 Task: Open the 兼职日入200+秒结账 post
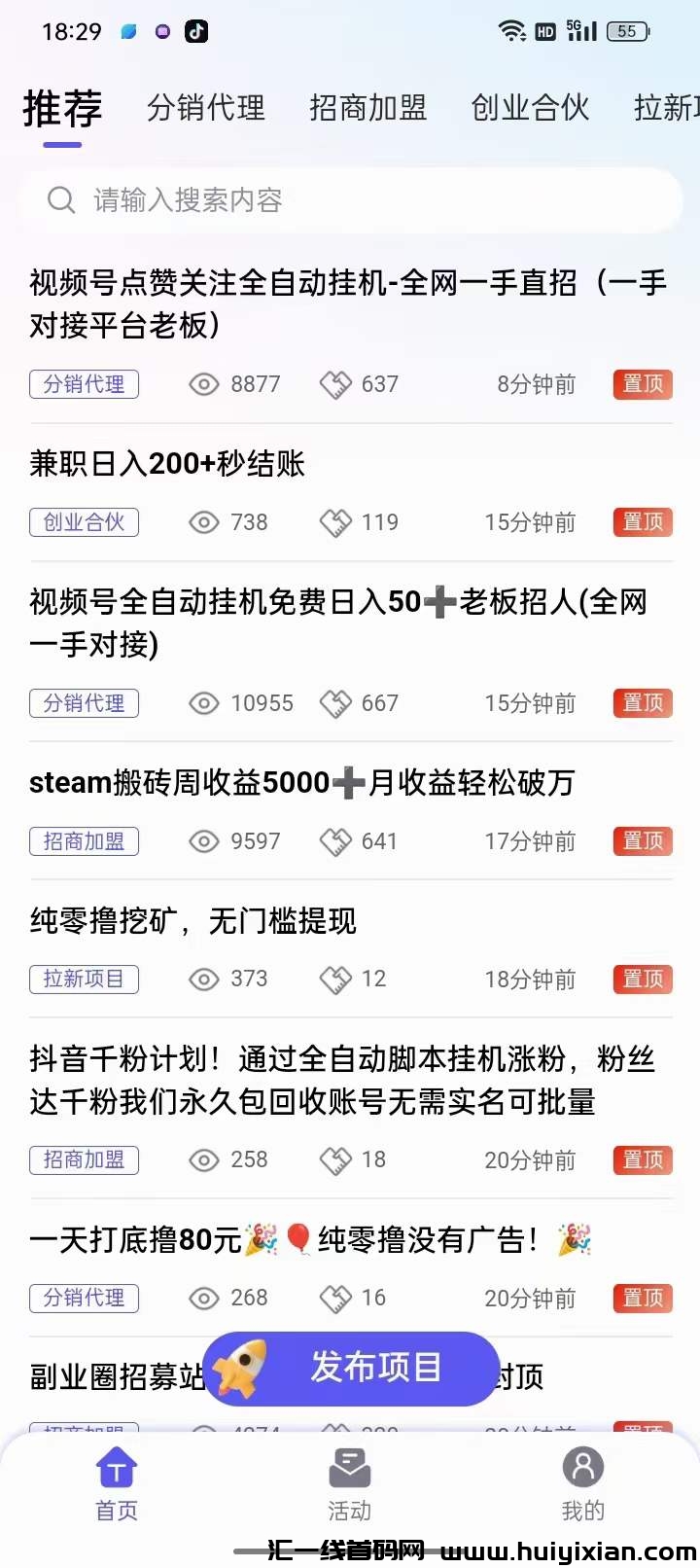coord(167,464)
